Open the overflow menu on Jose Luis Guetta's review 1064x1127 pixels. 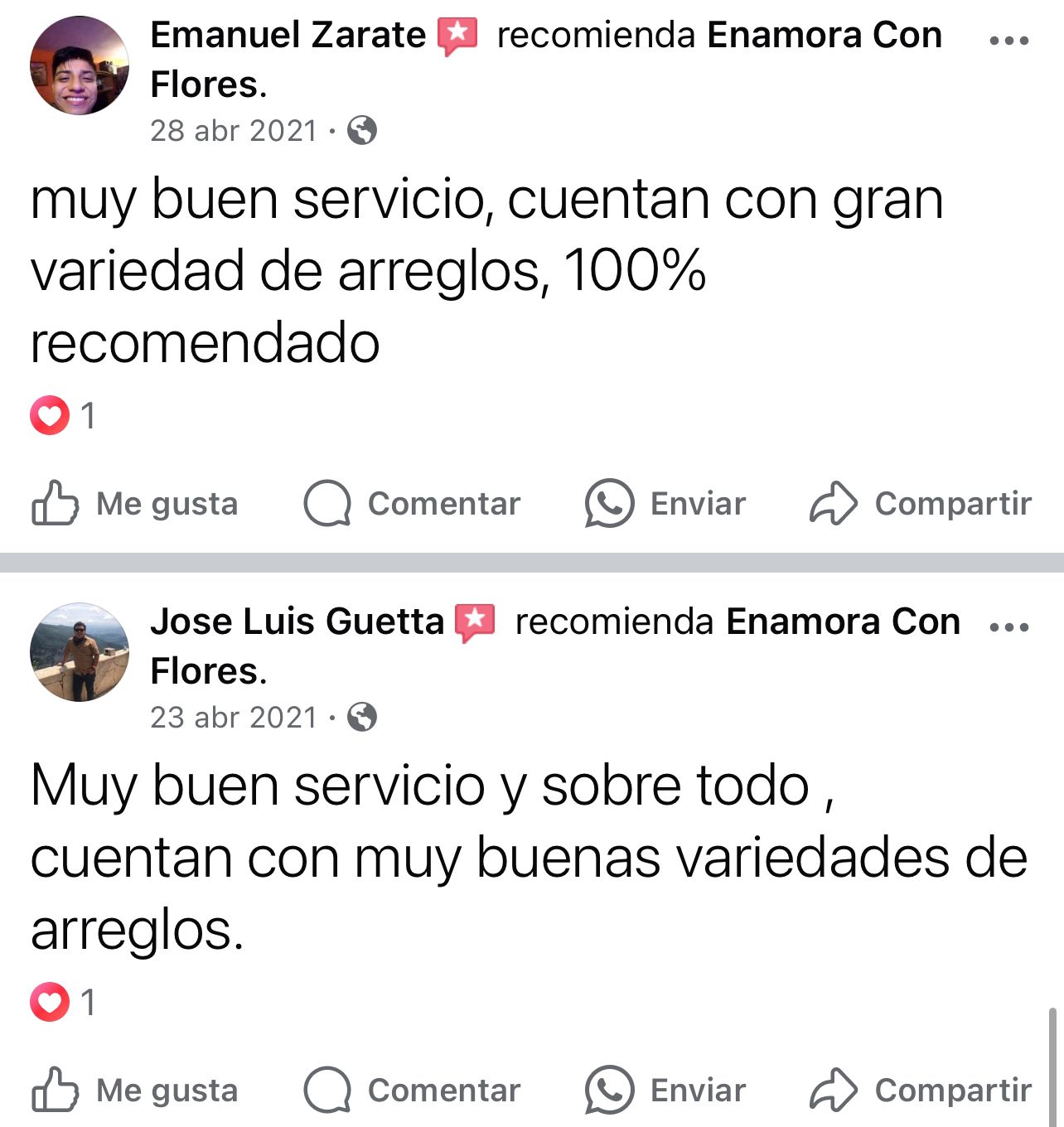click(x=1008, y=627)
